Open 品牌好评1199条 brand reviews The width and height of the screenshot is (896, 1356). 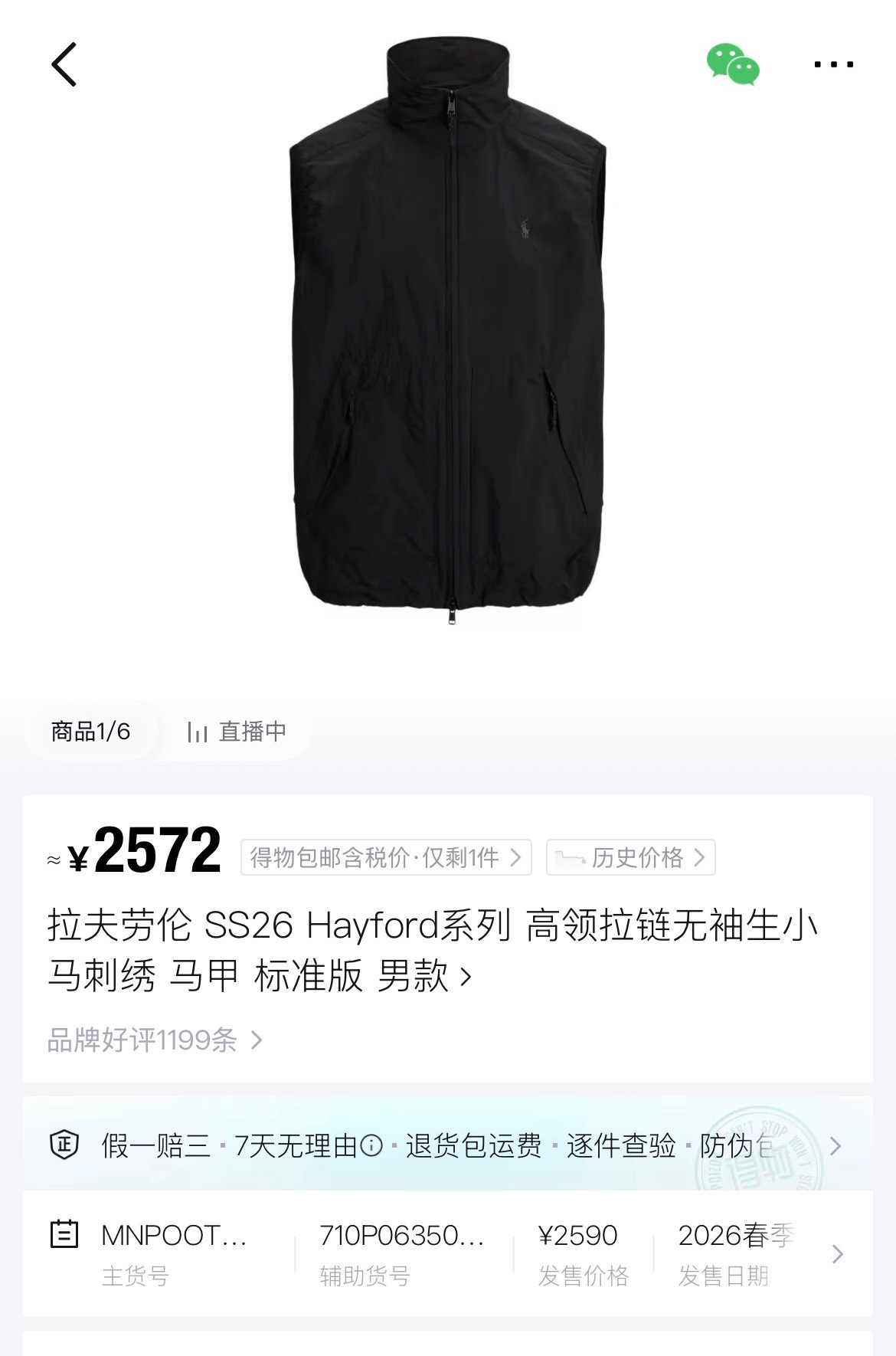tap(155, 1040)
